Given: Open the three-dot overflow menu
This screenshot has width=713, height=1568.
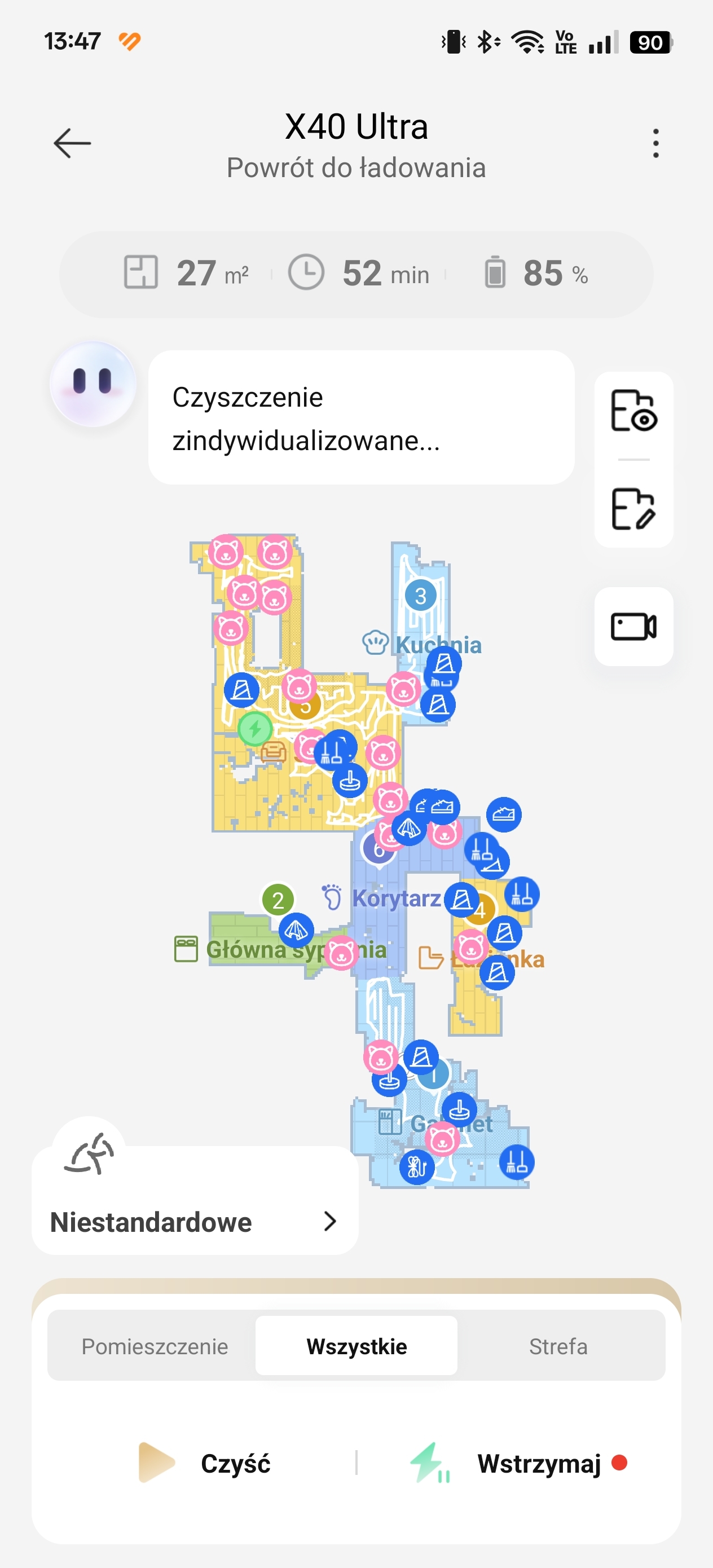Looking at the screenshot, I should (x=655, y=144).
